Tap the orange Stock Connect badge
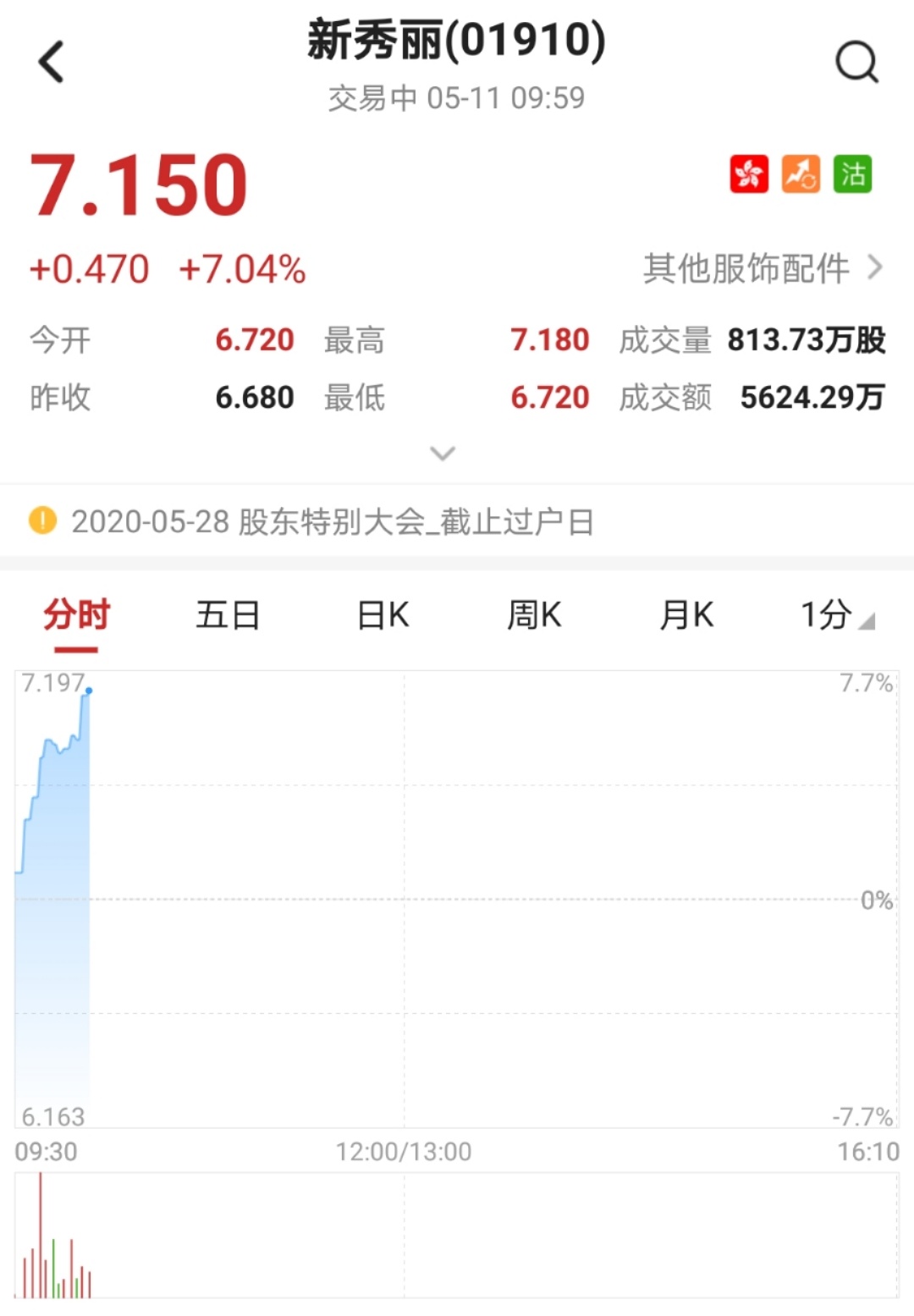 pos(801,174)
